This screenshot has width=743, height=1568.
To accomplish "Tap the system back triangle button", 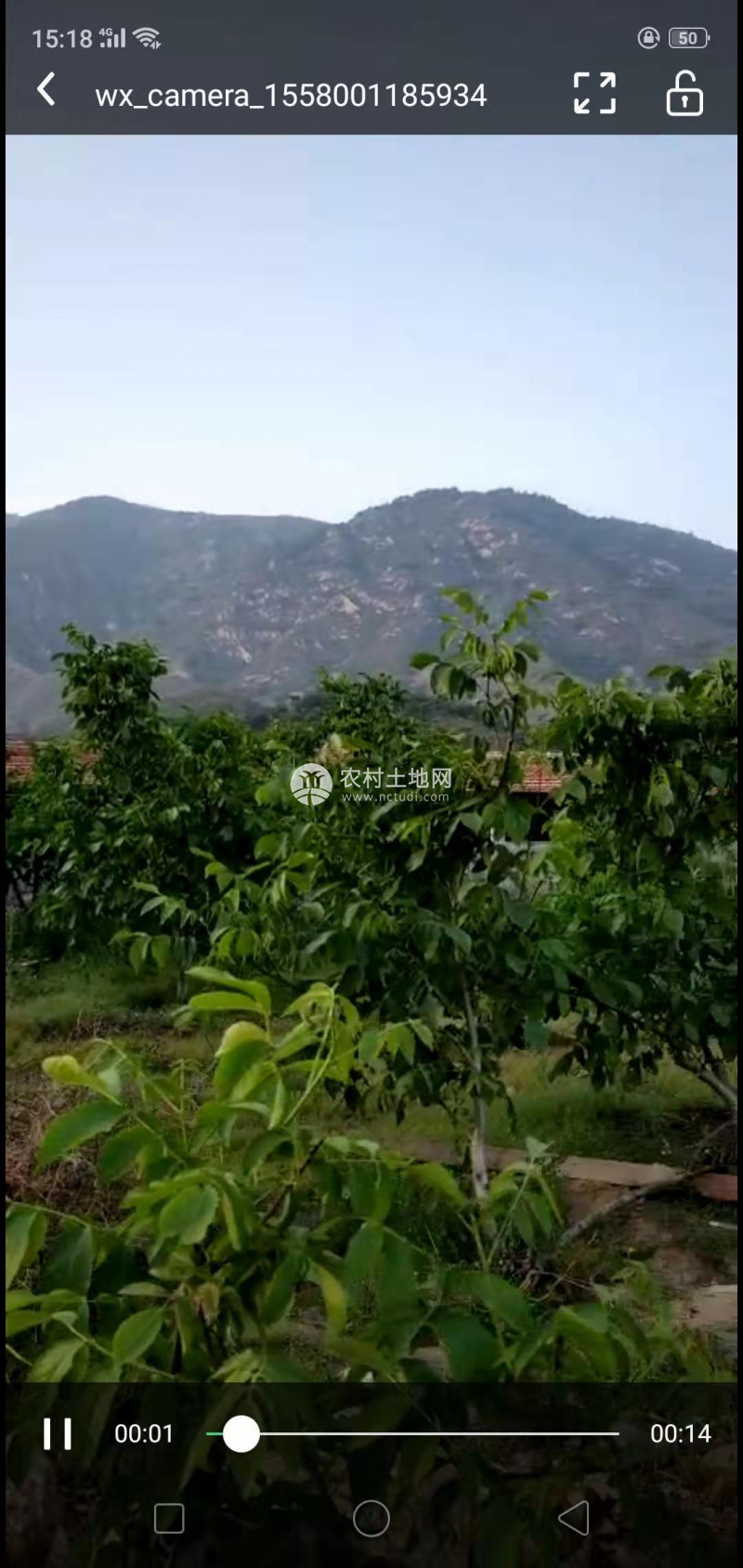I will click(x=574, y=1519).
